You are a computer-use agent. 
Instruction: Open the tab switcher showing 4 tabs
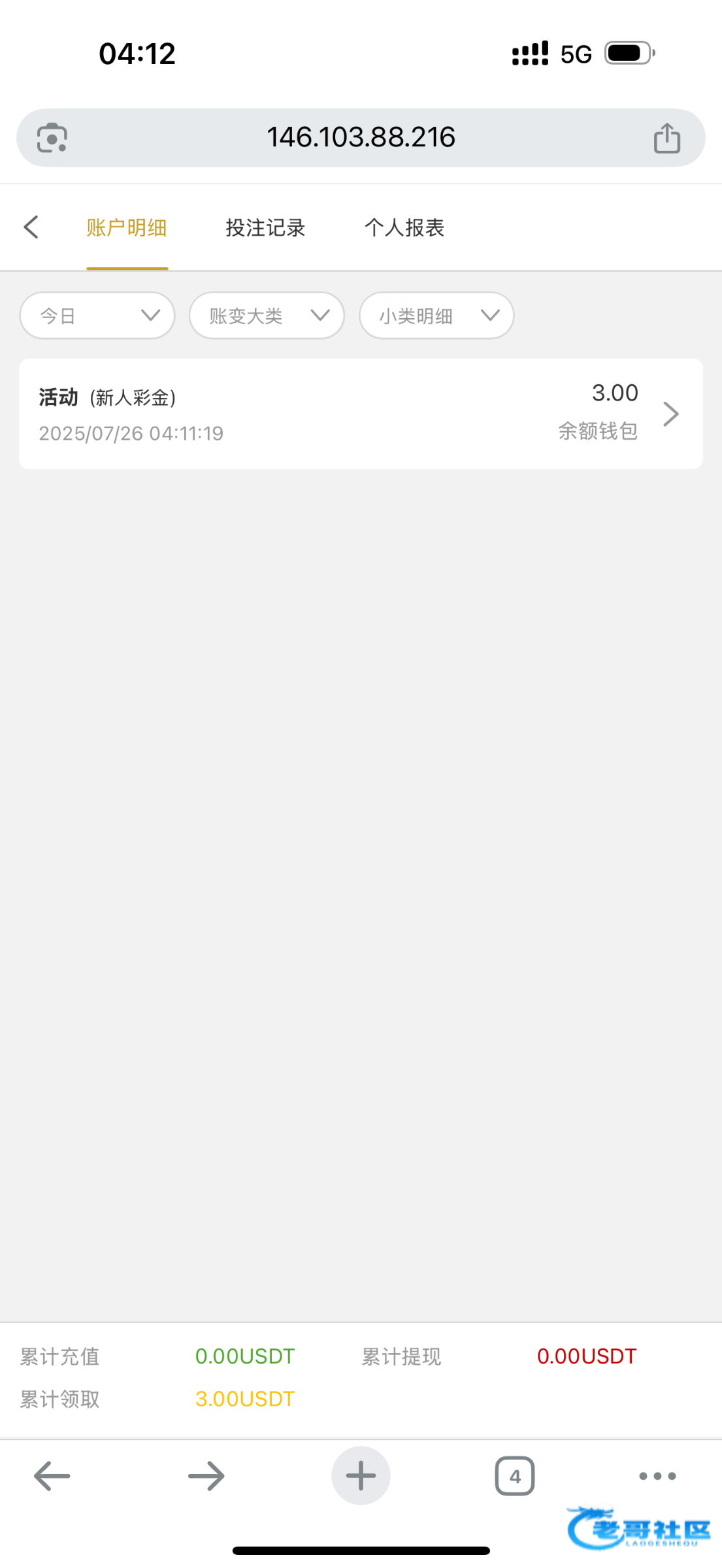tap(515, 1476)
